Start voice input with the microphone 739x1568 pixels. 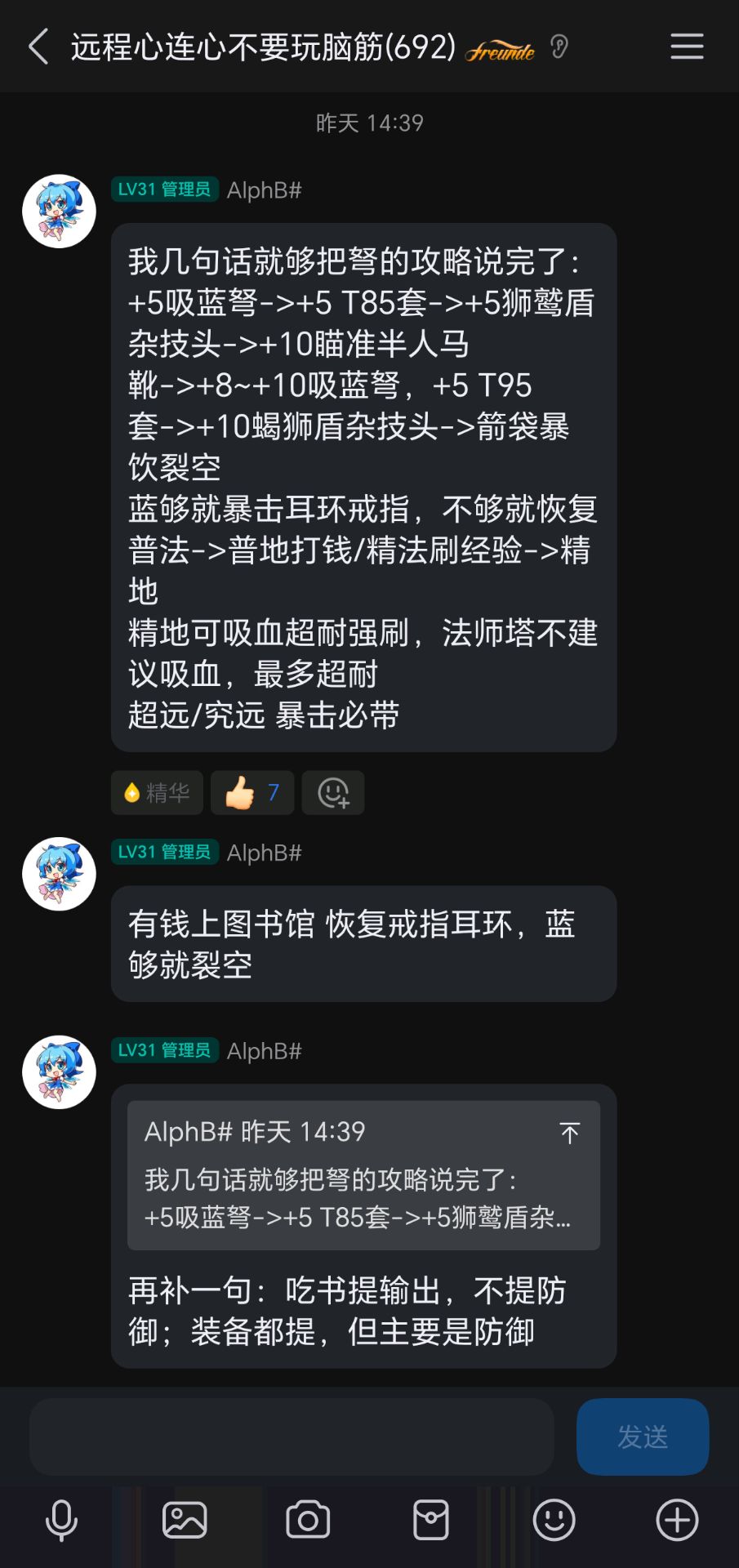click(61, 1521)
